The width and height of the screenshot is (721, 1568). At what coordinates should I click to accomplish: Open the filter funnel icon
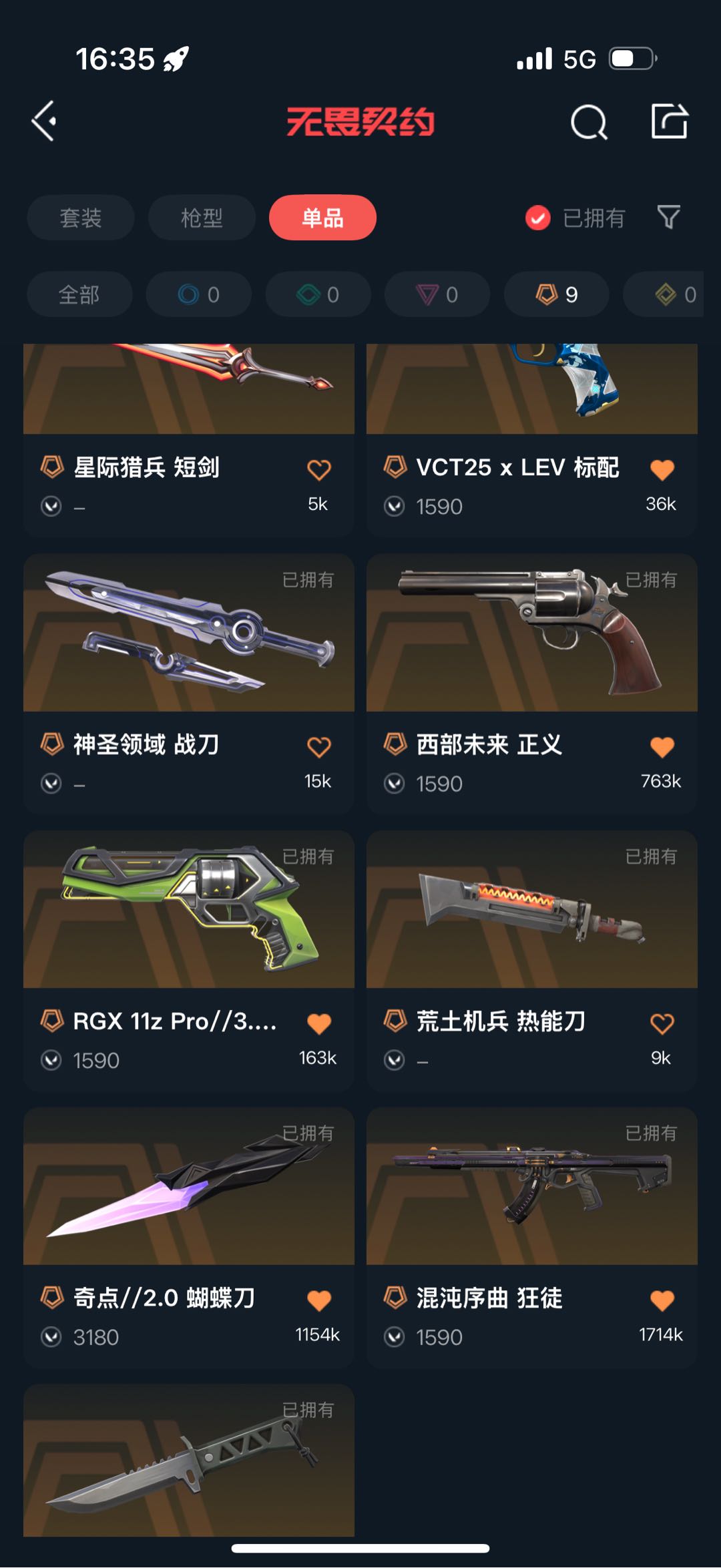tap(668, 217)
